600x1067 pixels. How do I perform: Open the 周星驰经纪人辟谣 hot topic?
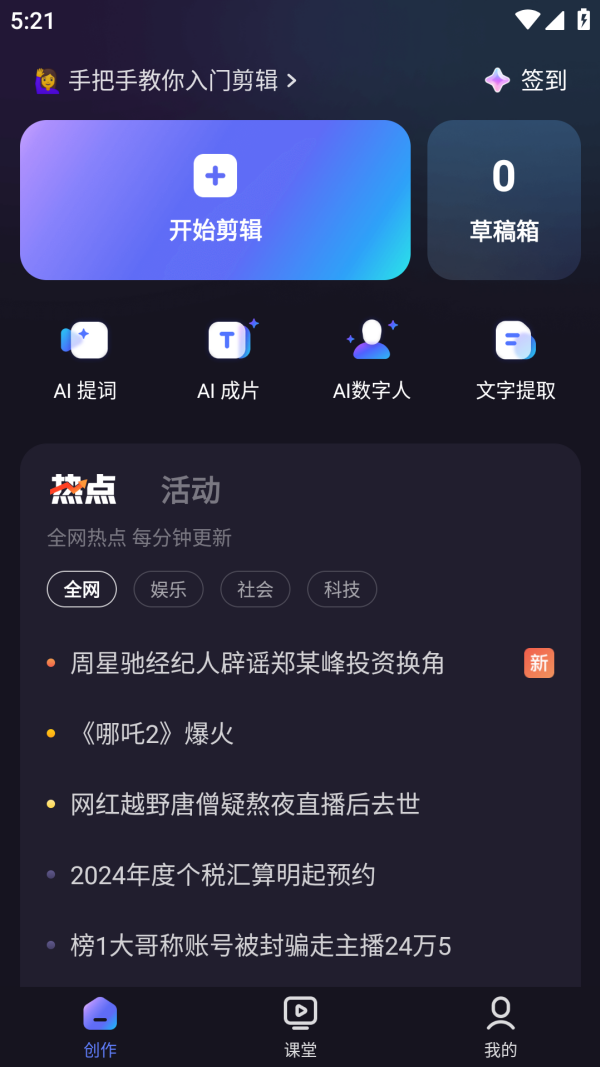257,663
